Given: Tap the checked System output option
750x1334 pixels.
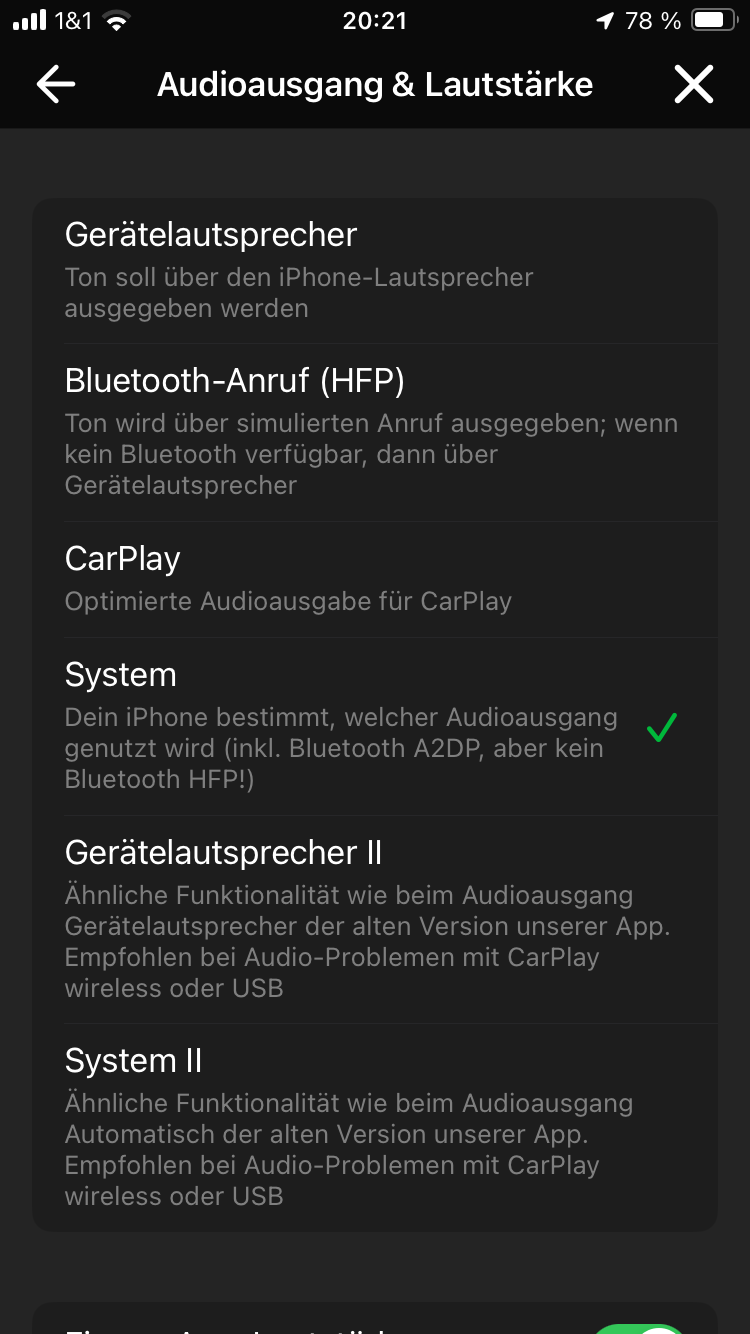Looking at the screenshot, I should tap(375, 727).
